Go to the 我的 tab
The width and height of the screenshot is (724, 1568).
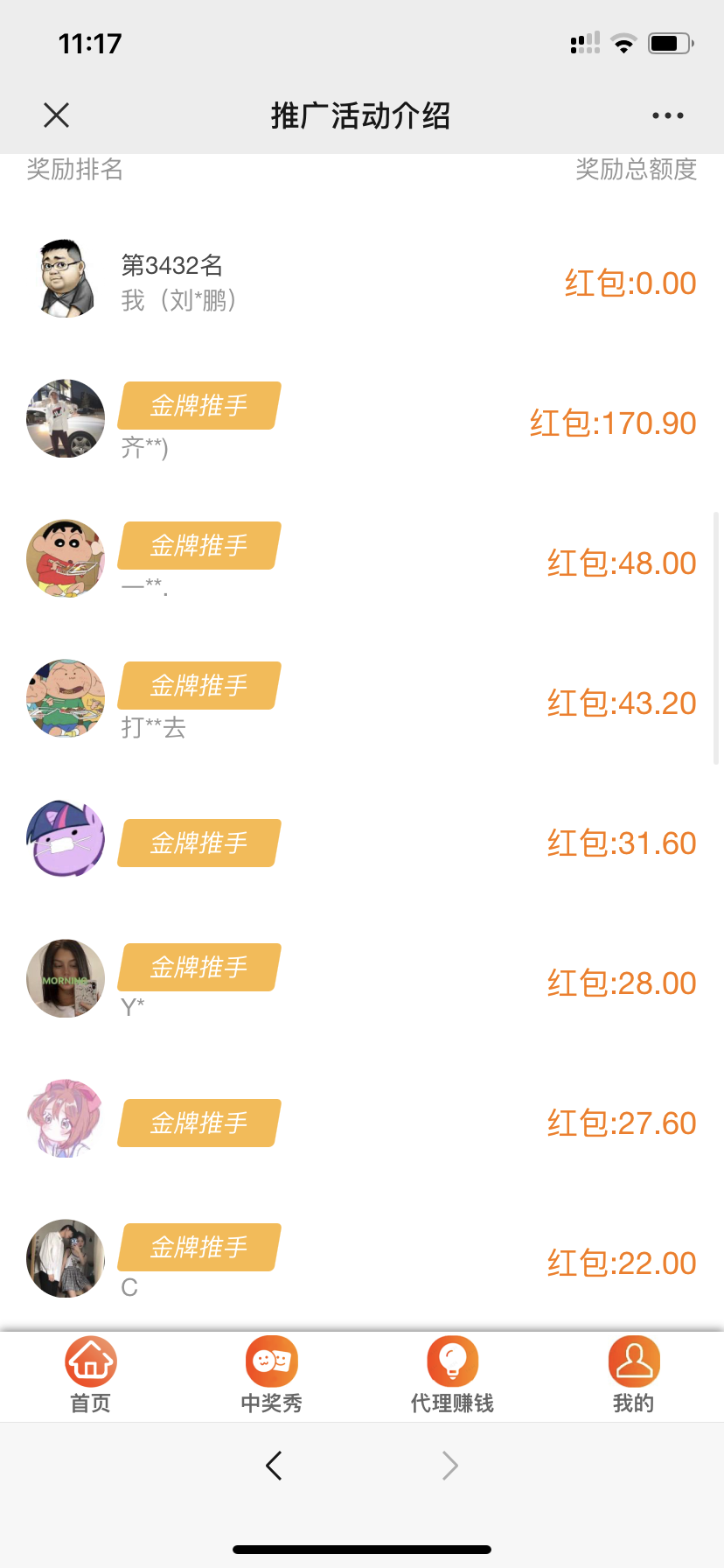pos(633,1375)
